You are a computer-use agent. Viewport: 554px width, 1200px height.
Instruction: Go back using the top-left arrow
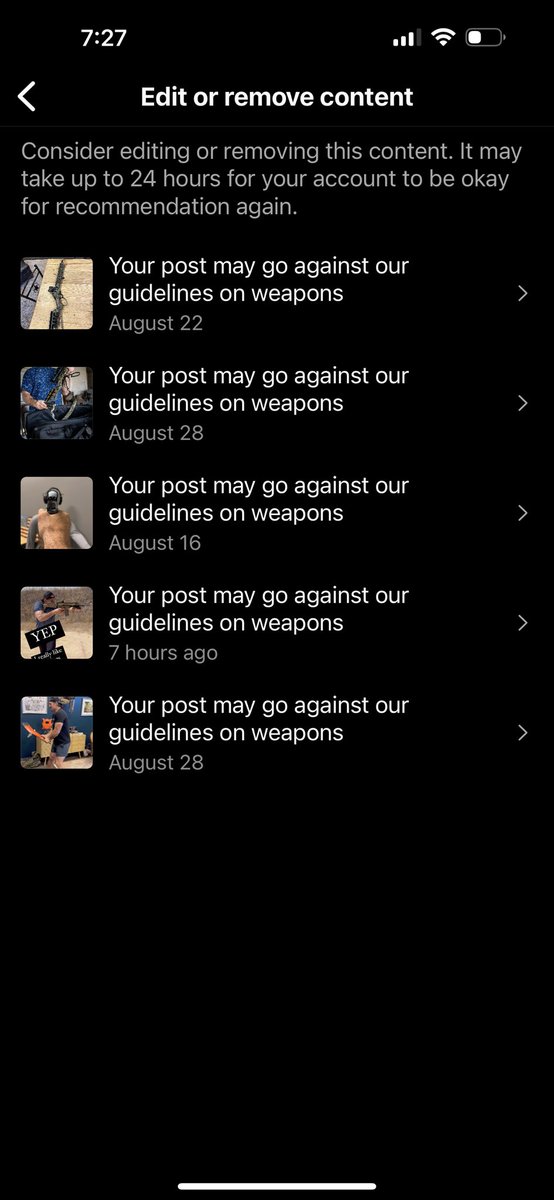click(27, 97)
